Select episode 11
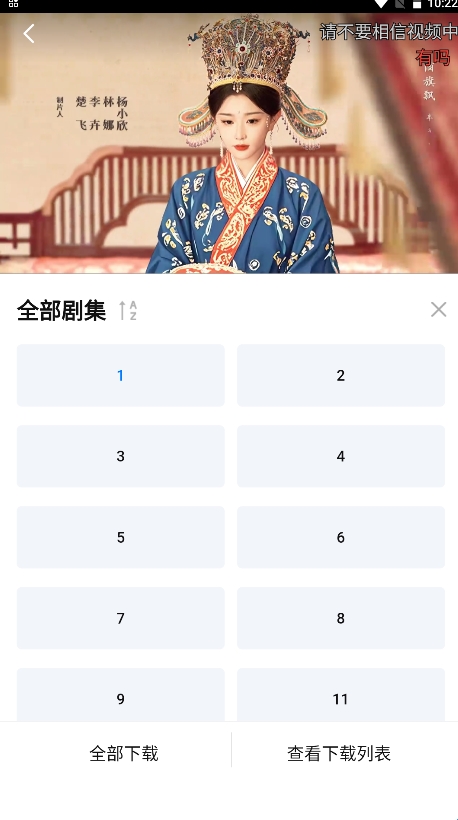Viewport: 458px width, 820px height. pyautogui.click(x=341, y=695)
